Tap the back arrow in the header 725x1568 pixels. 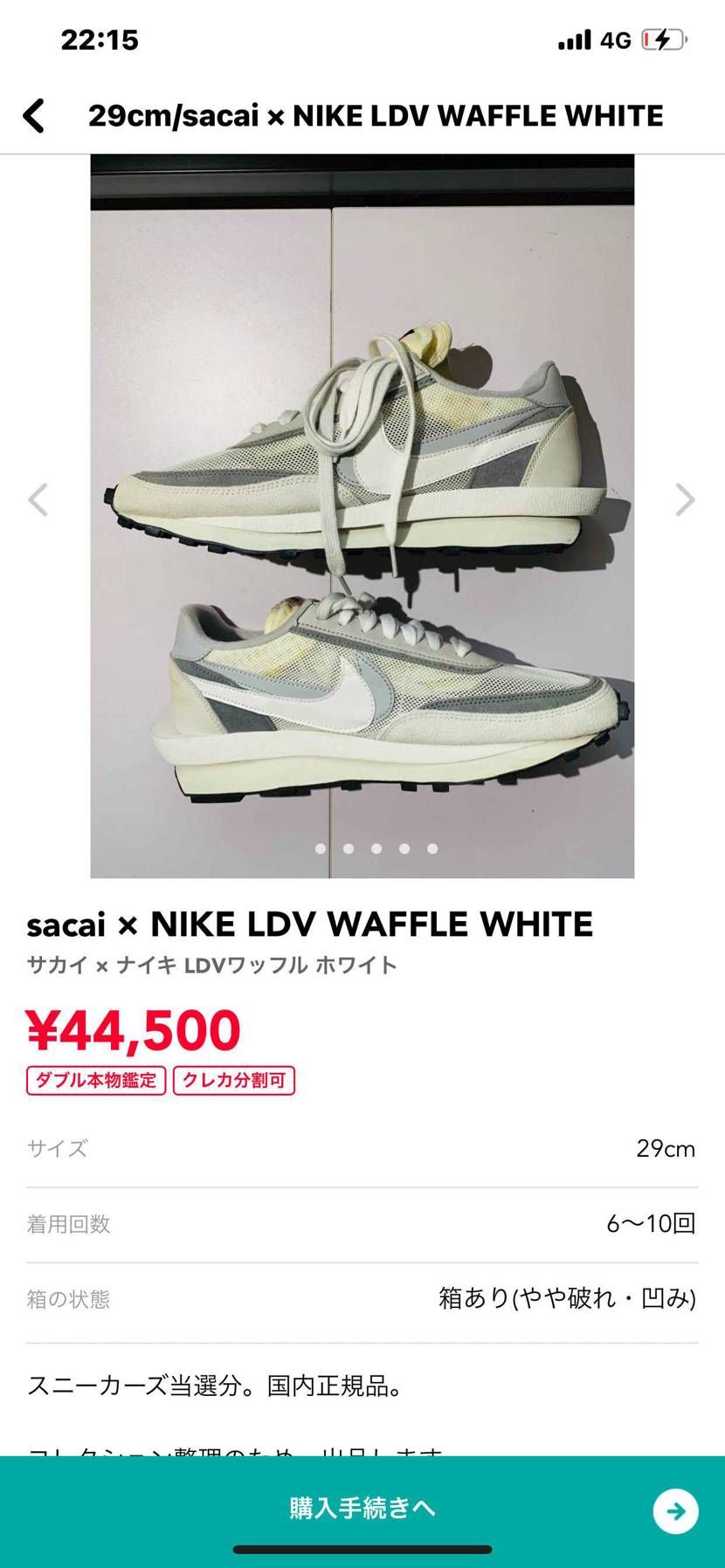pos(35,114)
